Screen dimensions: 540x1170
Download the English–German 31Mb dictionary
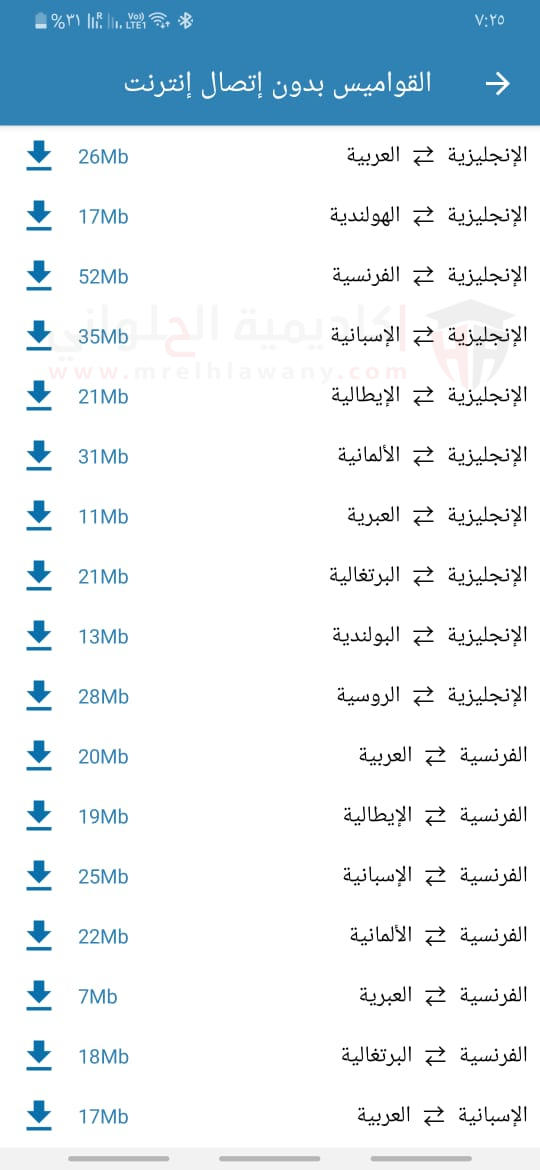coord(39,456)
